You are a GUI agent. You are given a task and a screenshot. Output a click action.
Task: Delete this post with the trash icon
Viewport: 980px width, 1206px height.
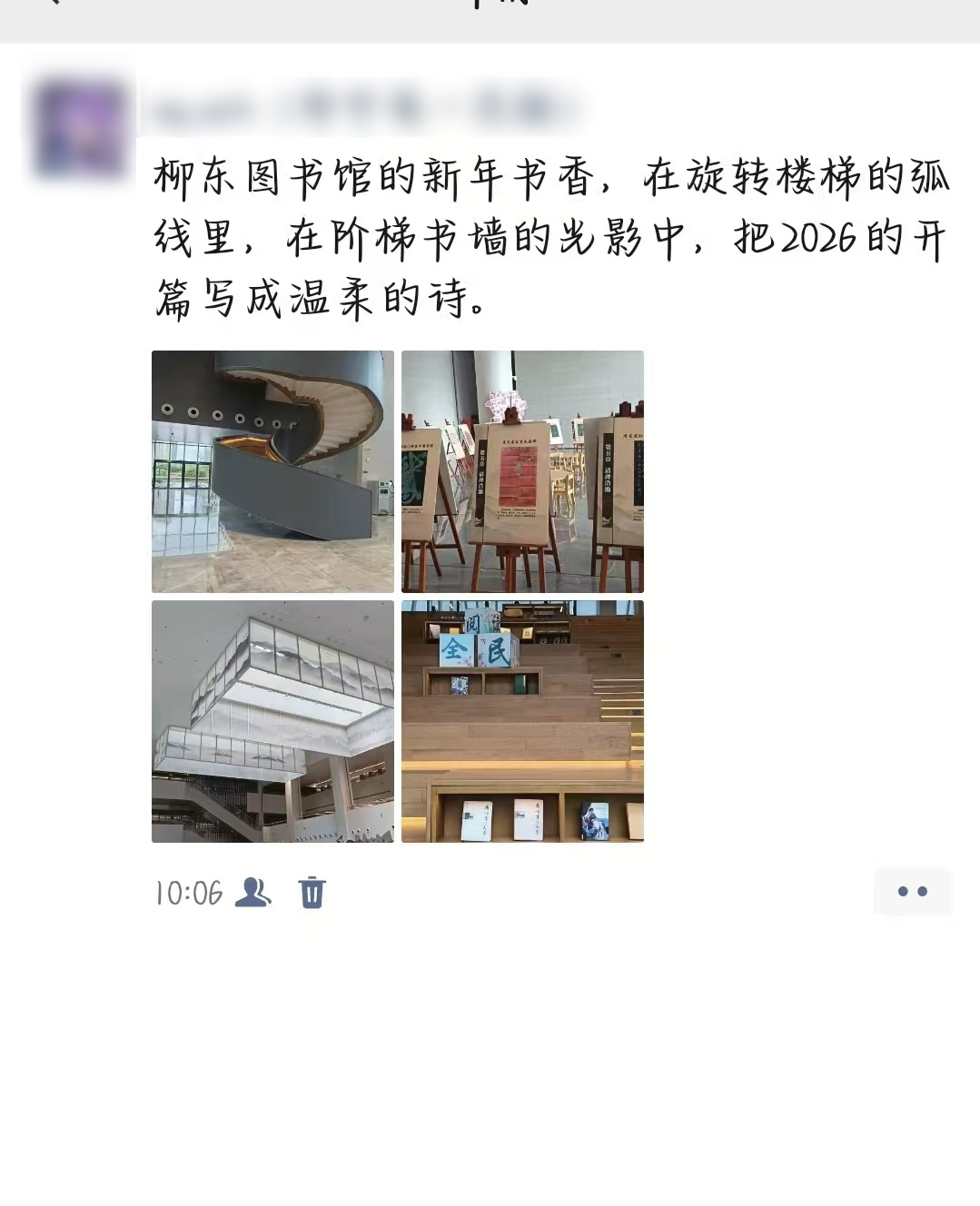pyautogui.click(x=312, y=893)
